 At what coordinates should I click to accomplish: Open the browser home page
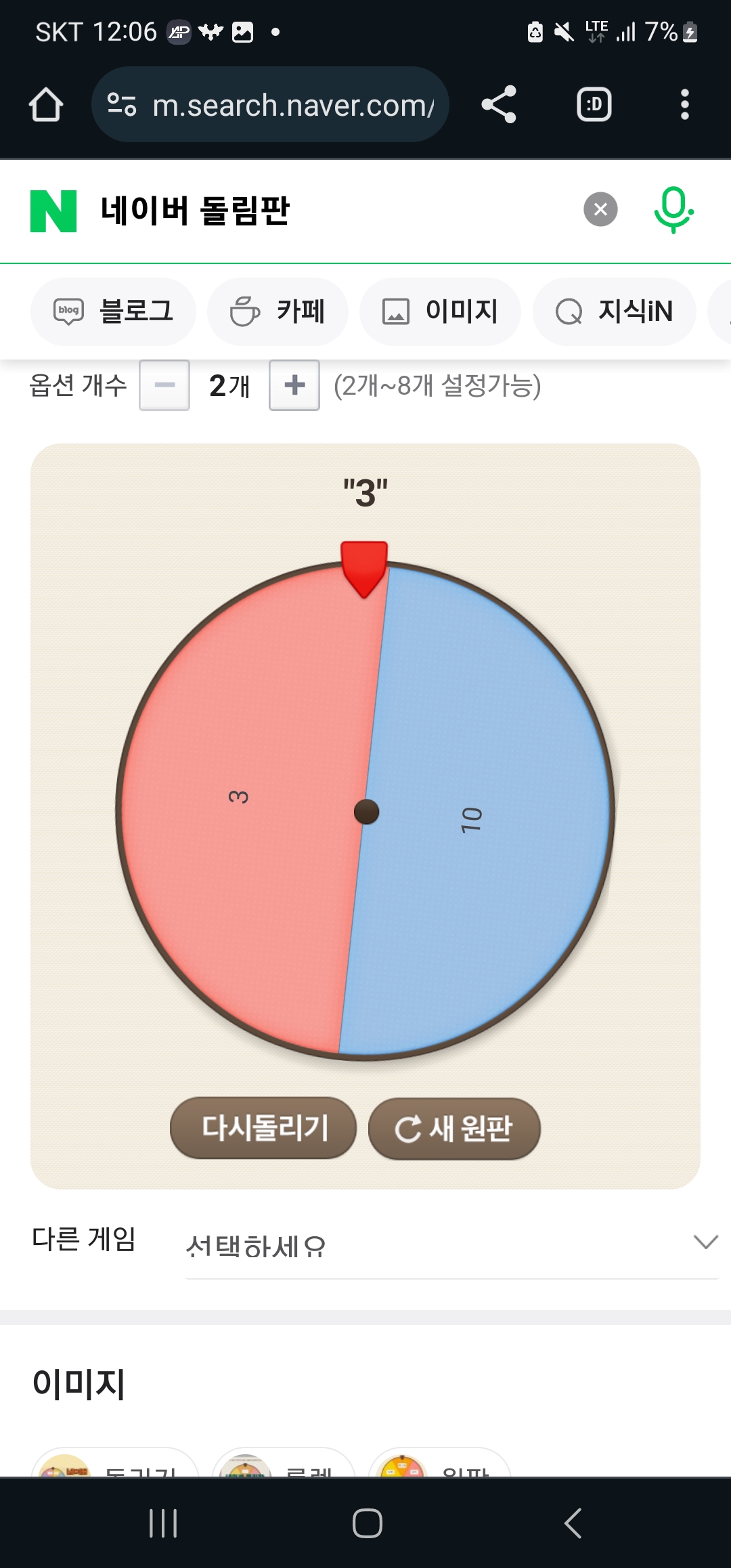(46, 105)
